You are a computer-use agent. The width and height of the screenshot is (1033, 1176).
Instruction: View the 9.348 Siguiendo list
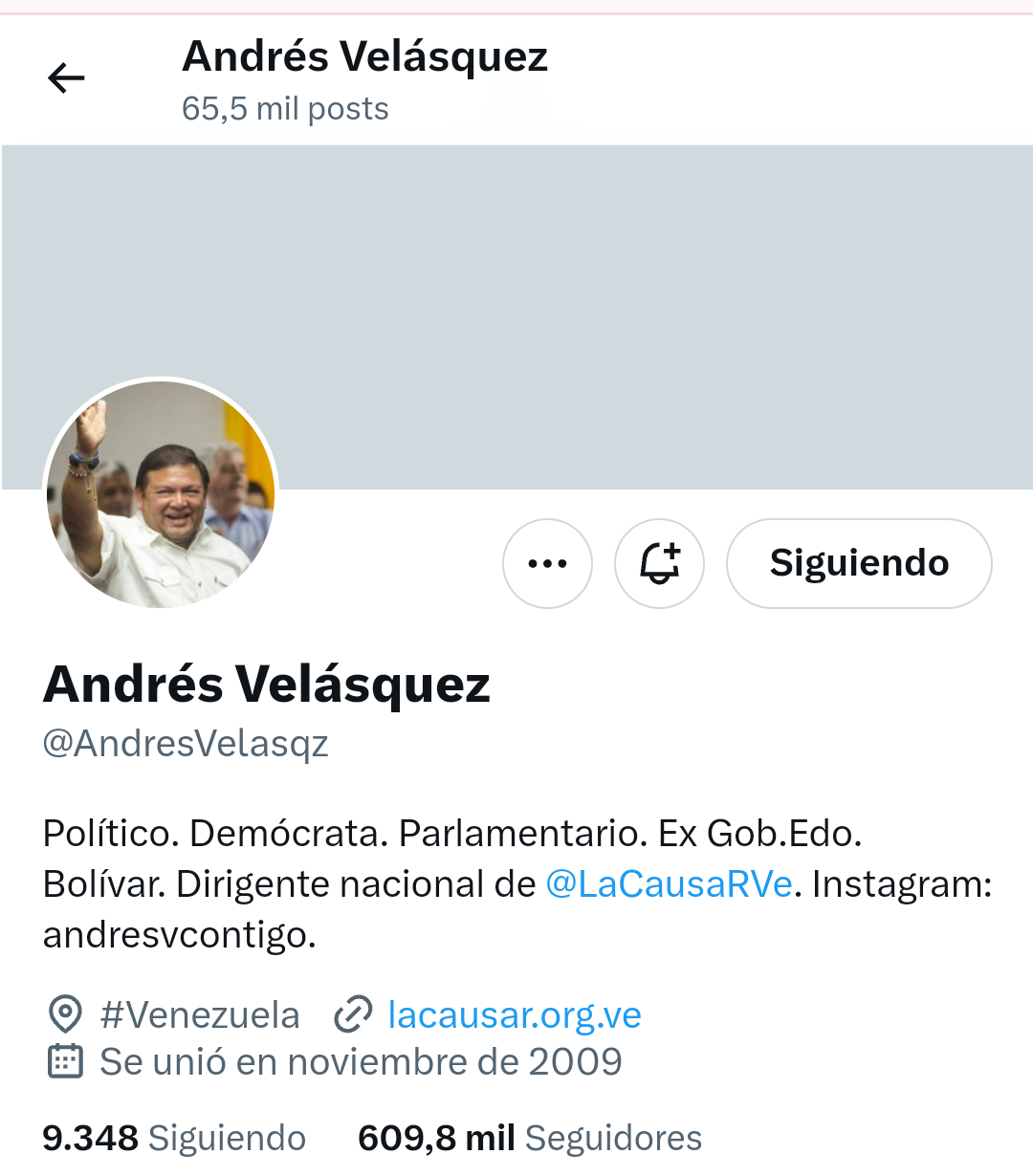point(174,1138)
